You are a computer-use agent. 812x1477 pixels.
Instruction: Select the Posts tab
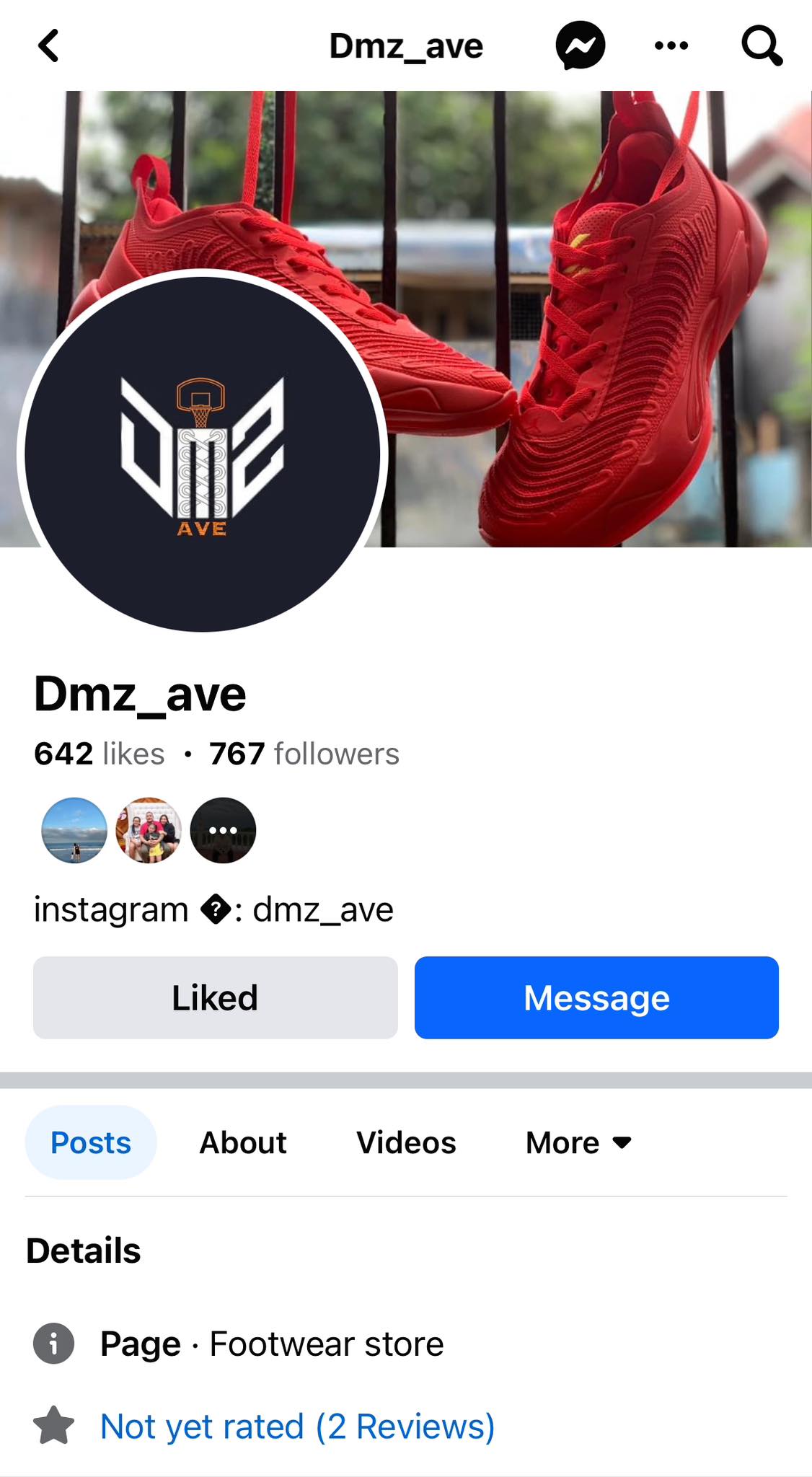pyautogui.click(x=91, y=1142)
